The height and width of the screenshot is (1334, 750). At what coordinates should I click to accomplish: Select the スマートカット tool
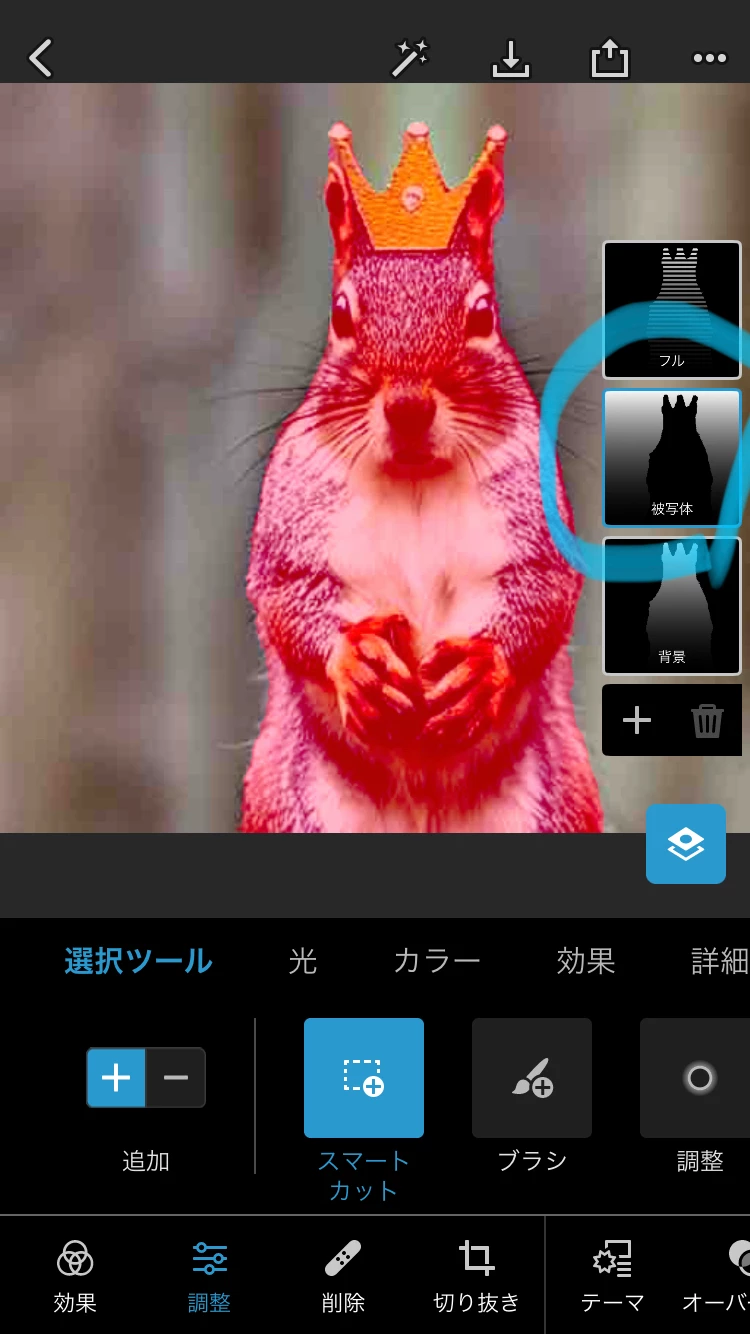tap(363, 1078)
